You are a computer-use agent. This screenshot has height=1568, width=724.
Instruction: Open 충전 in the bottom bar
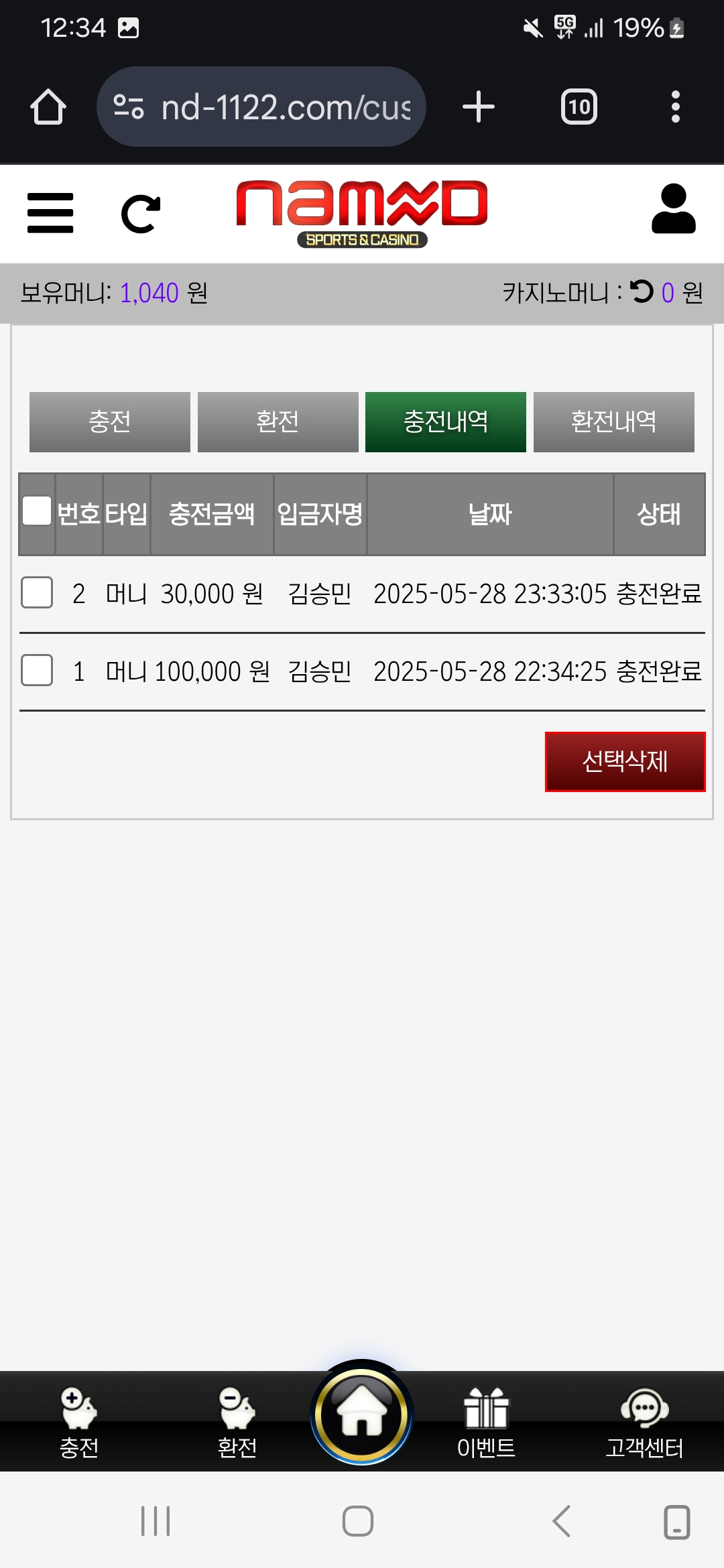79,1422
